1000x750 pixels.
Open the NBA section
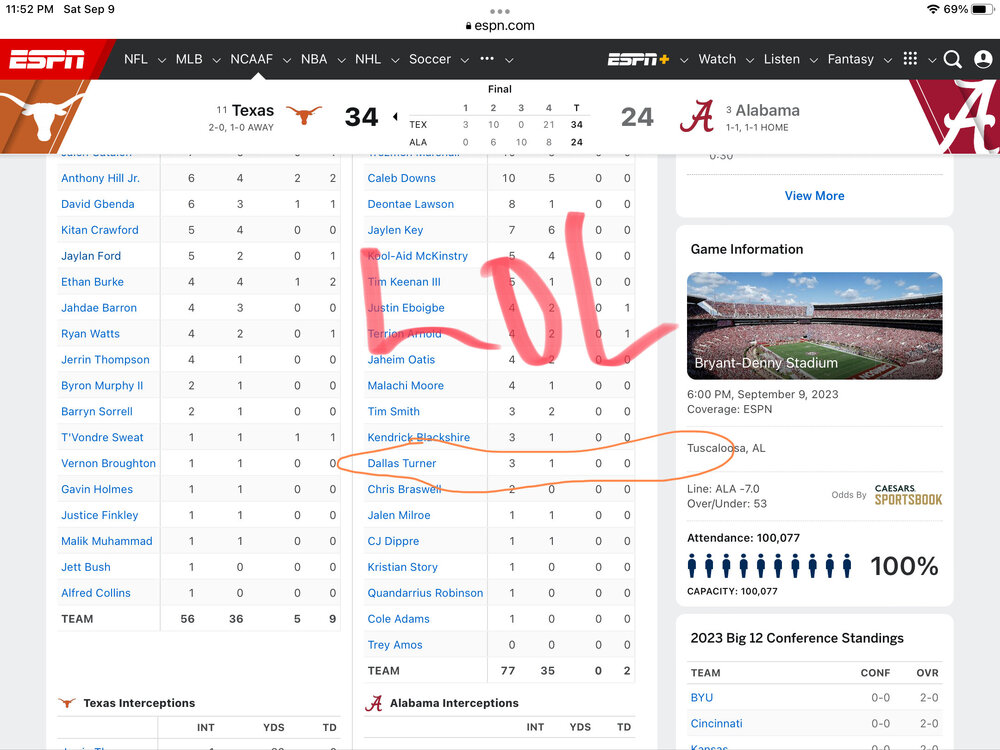pos(314,59)
